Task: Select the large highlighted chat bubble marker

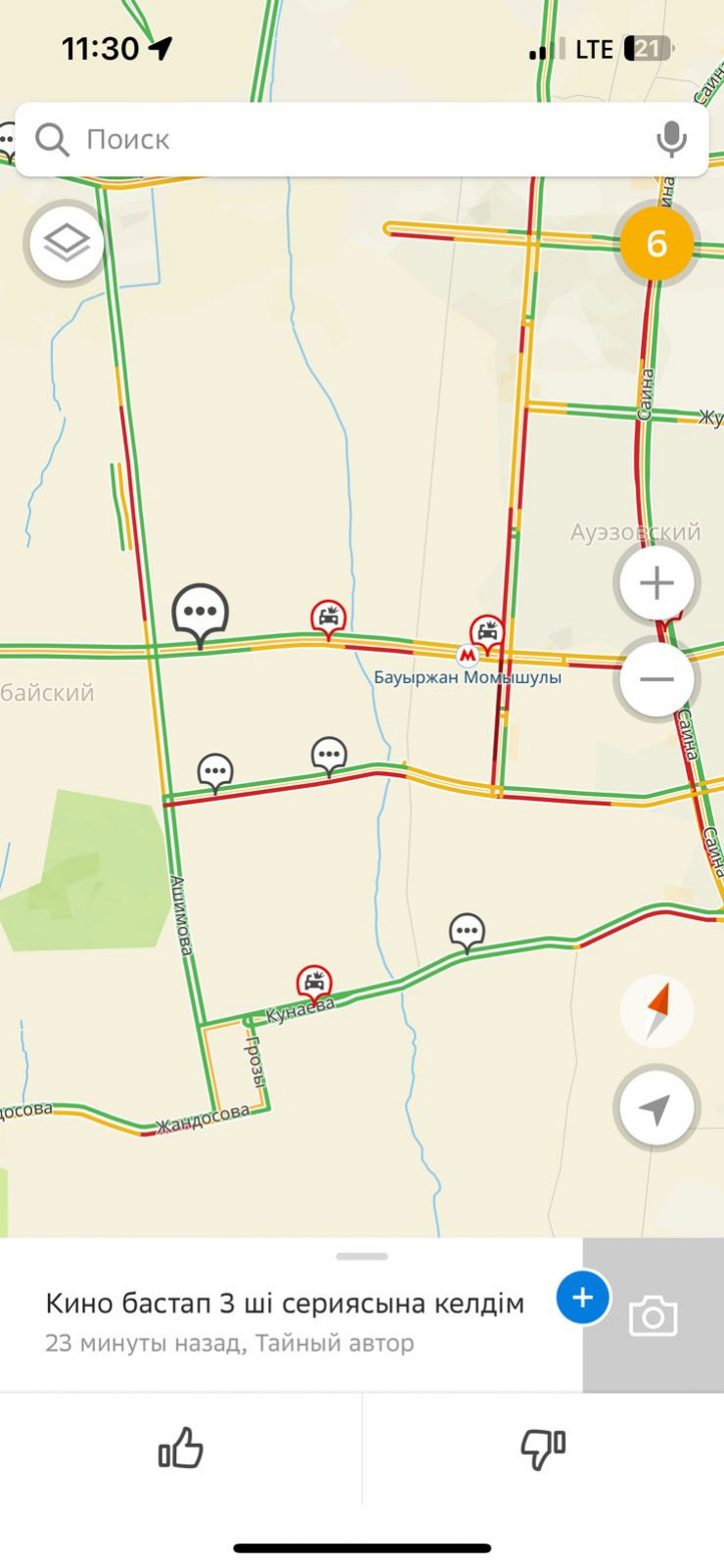Action: [x=201, y=613]
